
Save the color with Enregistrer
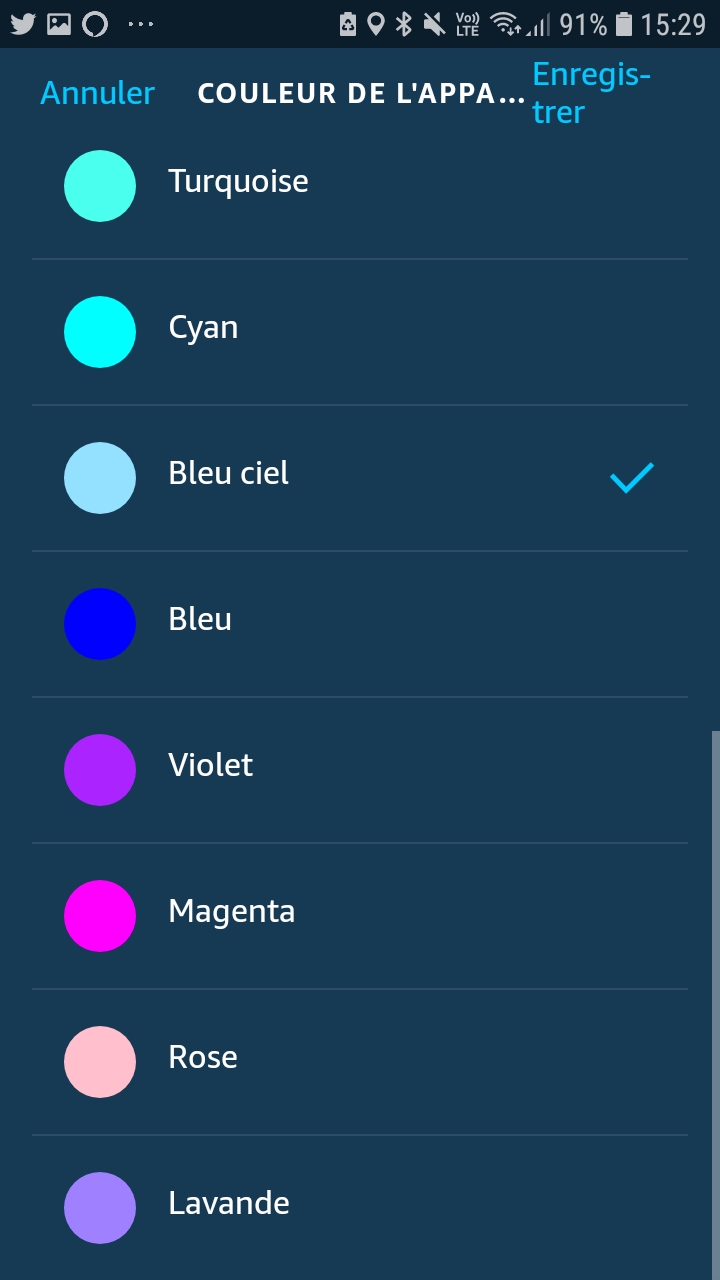tap(591, 93)
